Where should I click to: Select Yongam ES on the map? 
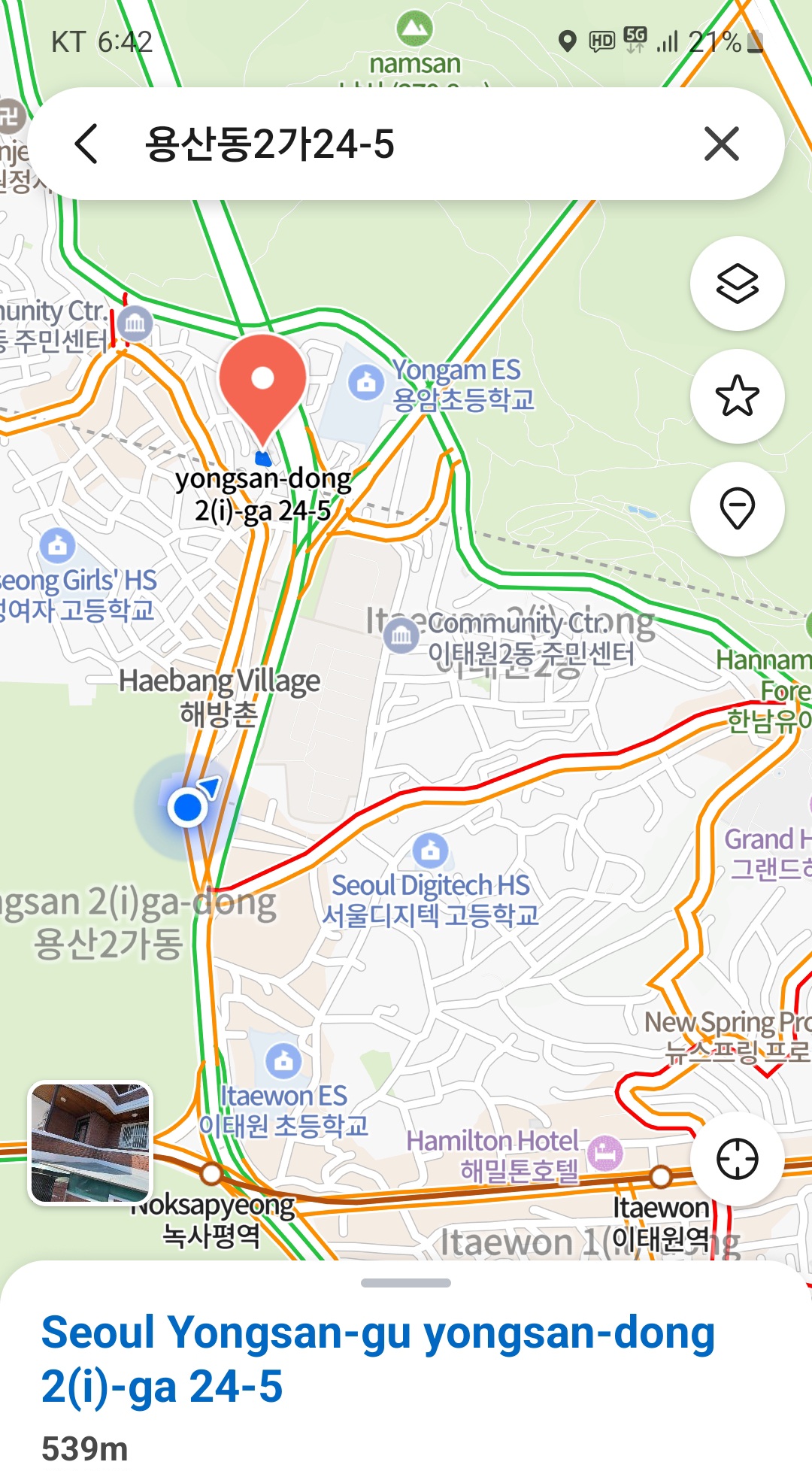(366, 383)
